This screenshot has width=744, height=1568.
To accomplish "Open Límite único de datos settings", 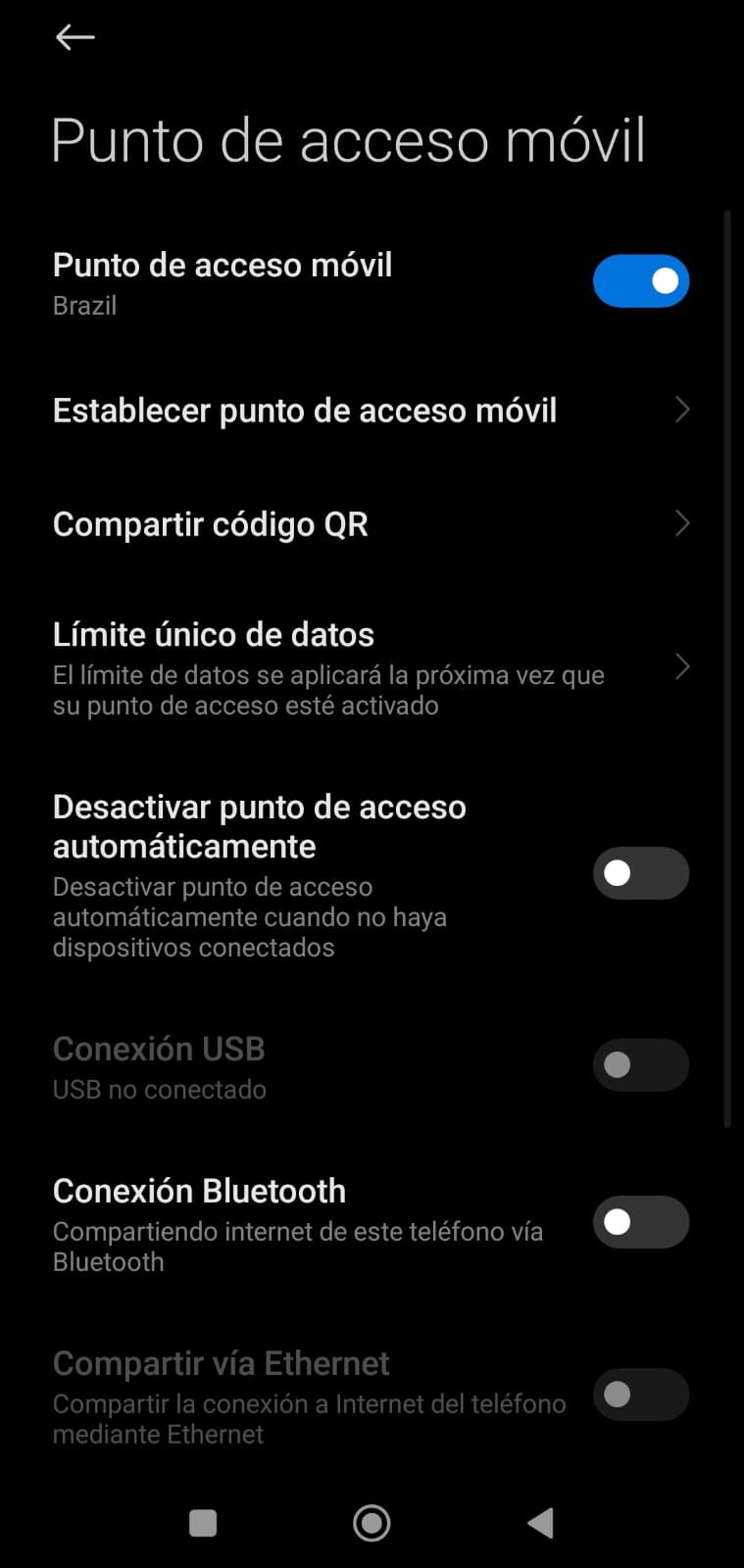I will click(x=372, y=668).
